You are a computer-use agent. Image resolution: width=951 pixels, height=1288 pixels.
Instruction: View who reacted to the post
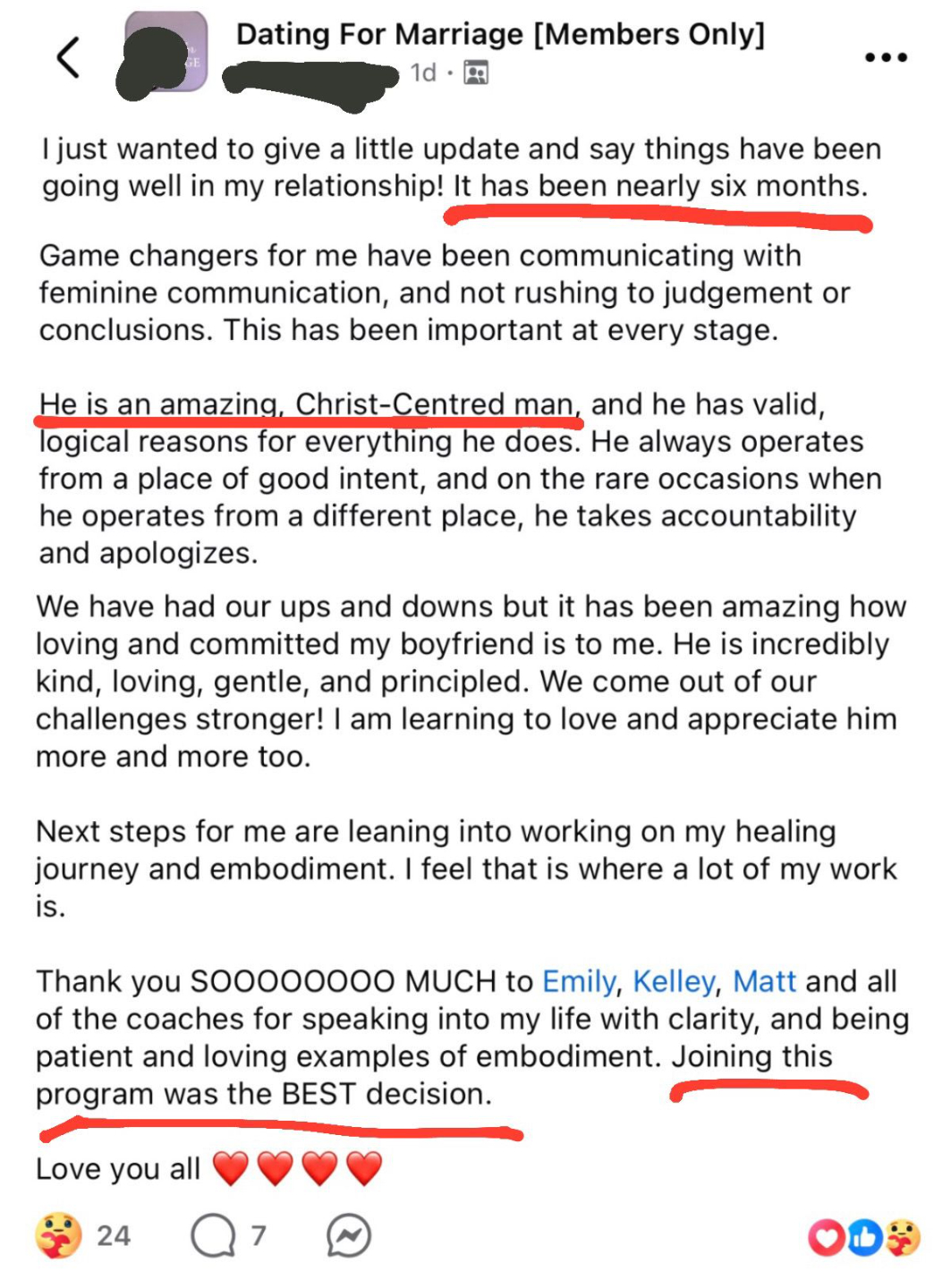tap(862, 1238)
